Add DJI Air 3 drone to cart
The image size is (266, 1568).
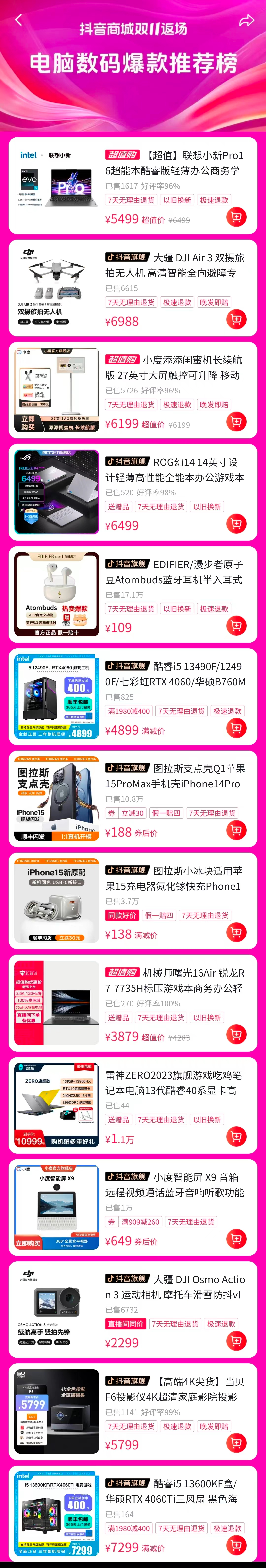(x=236, y=319)
